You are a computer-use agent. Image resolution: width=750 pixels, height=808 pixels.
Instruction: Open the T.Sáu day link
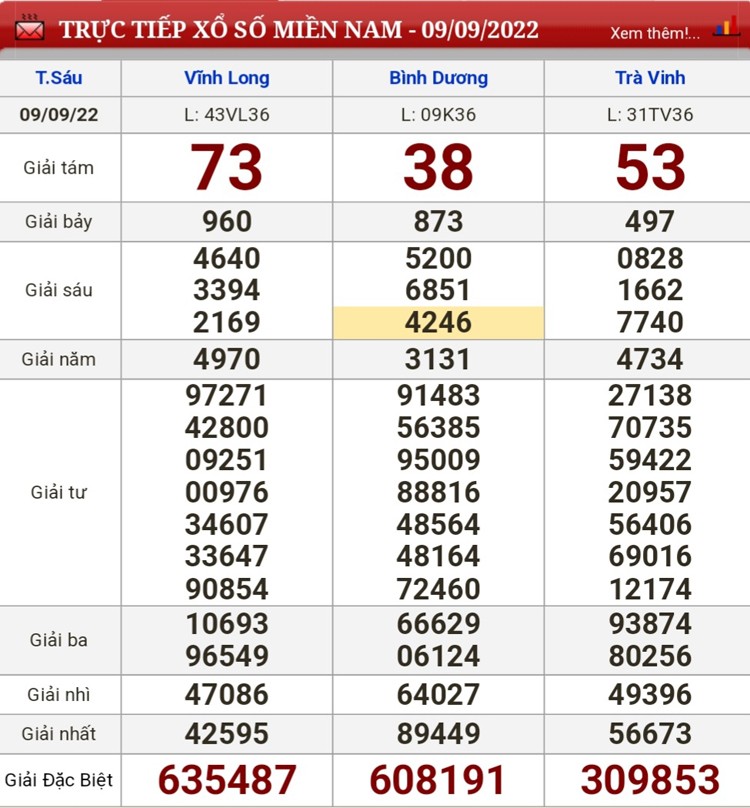pos(59,78)
